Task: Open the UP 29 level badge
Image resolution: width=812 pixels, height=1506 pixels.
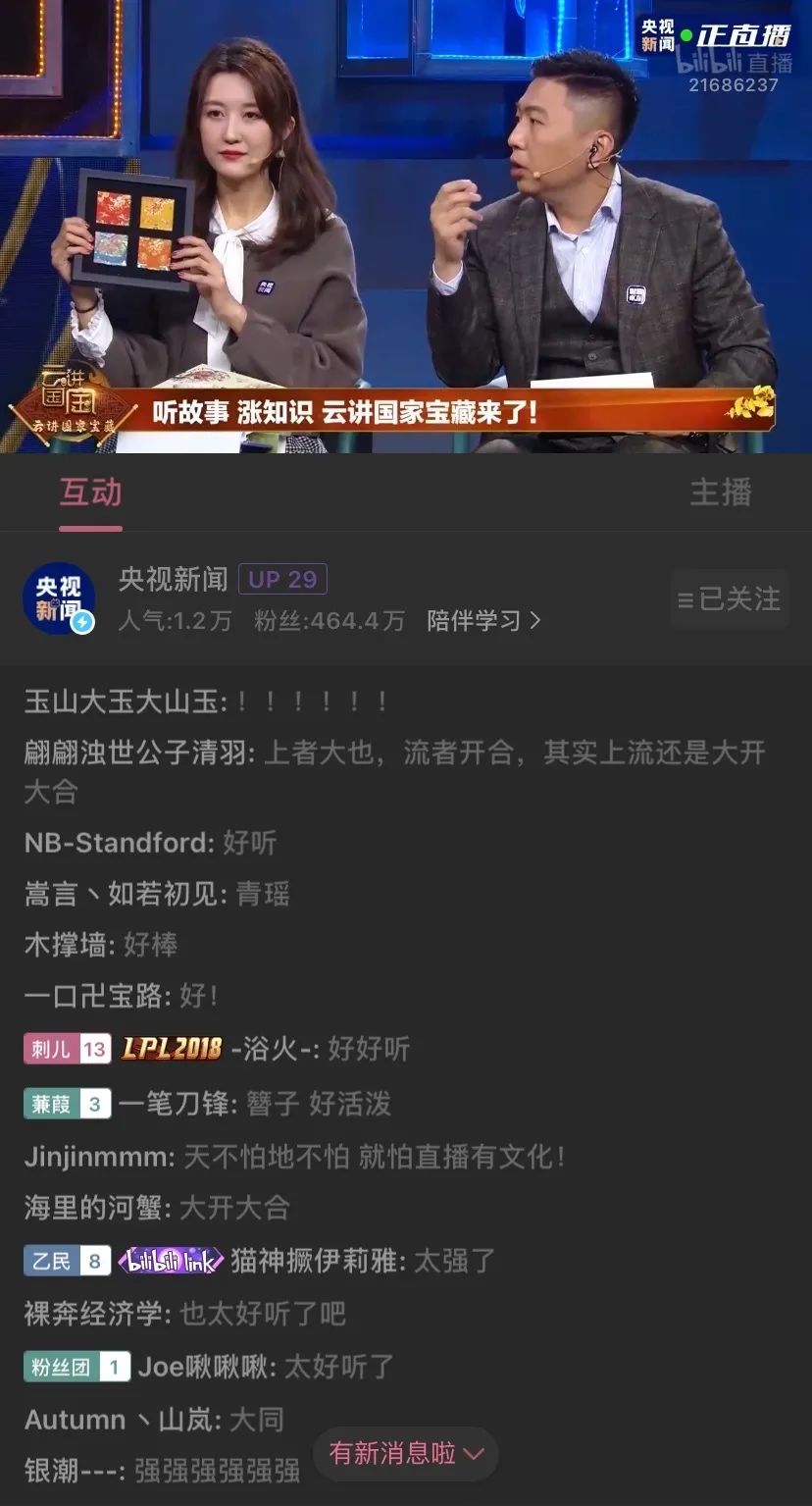Action: click(x=282, y=579)
